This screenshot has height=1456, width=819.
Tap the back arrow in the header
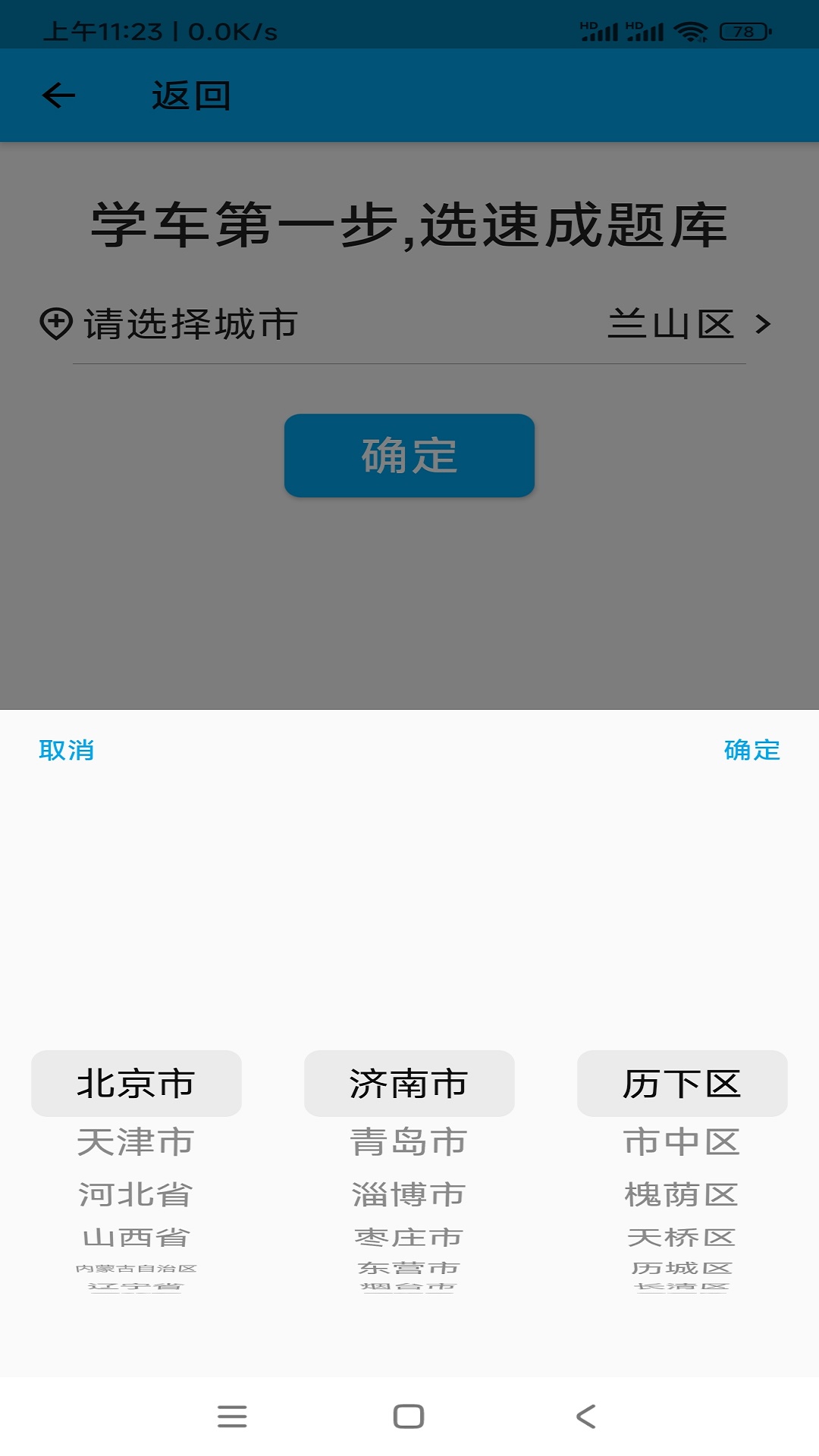(58, 95)
